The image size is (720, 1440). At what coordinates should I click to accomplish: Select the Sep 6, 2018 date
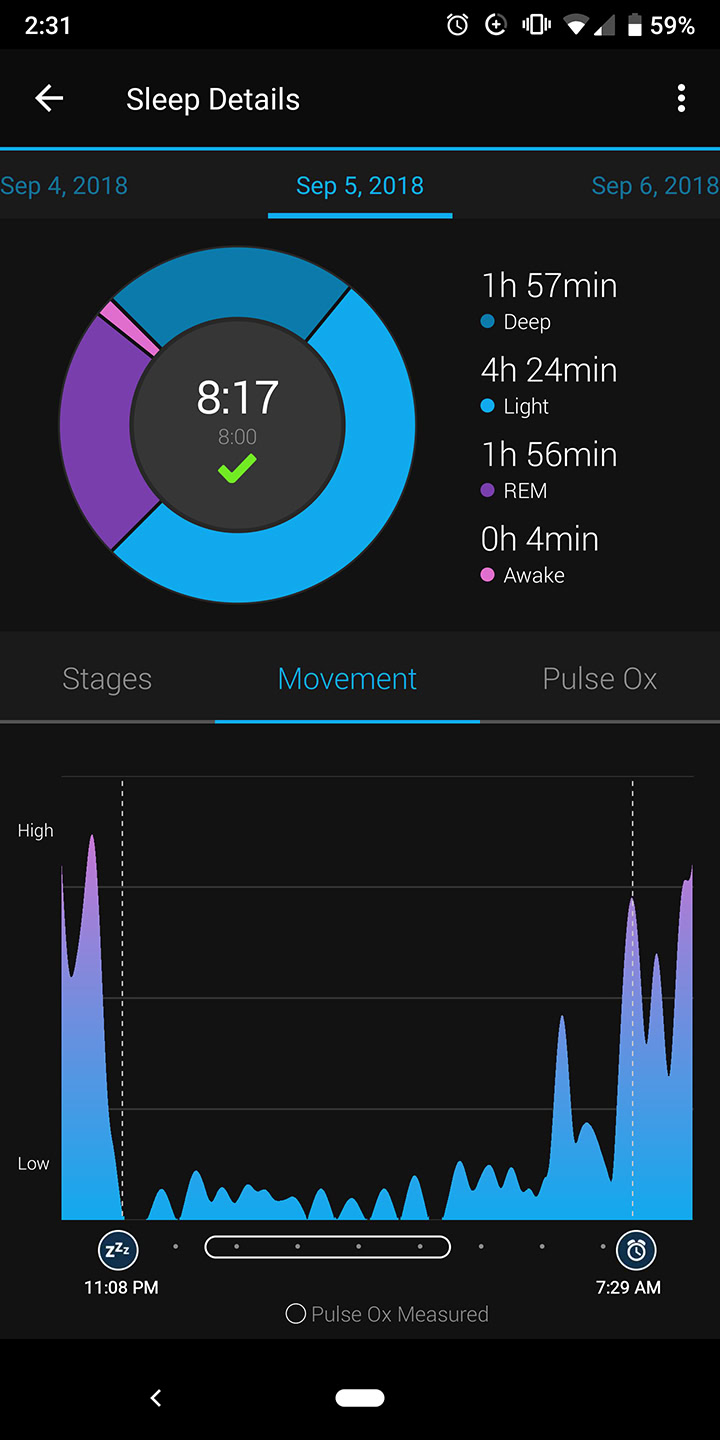click(654, 185)
